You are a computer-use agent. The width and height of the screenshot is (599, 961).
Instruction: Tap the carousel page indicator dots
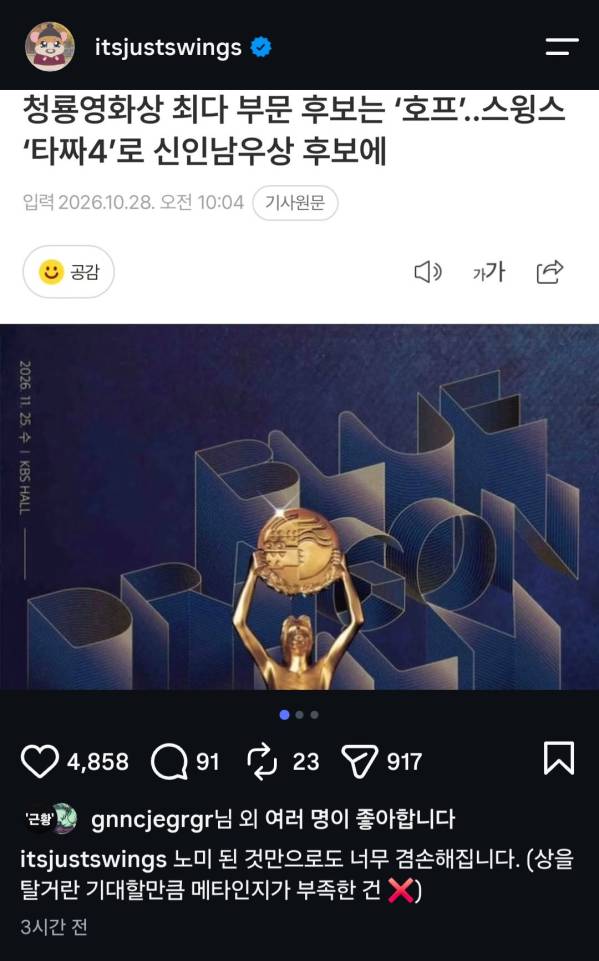point(299,715)
